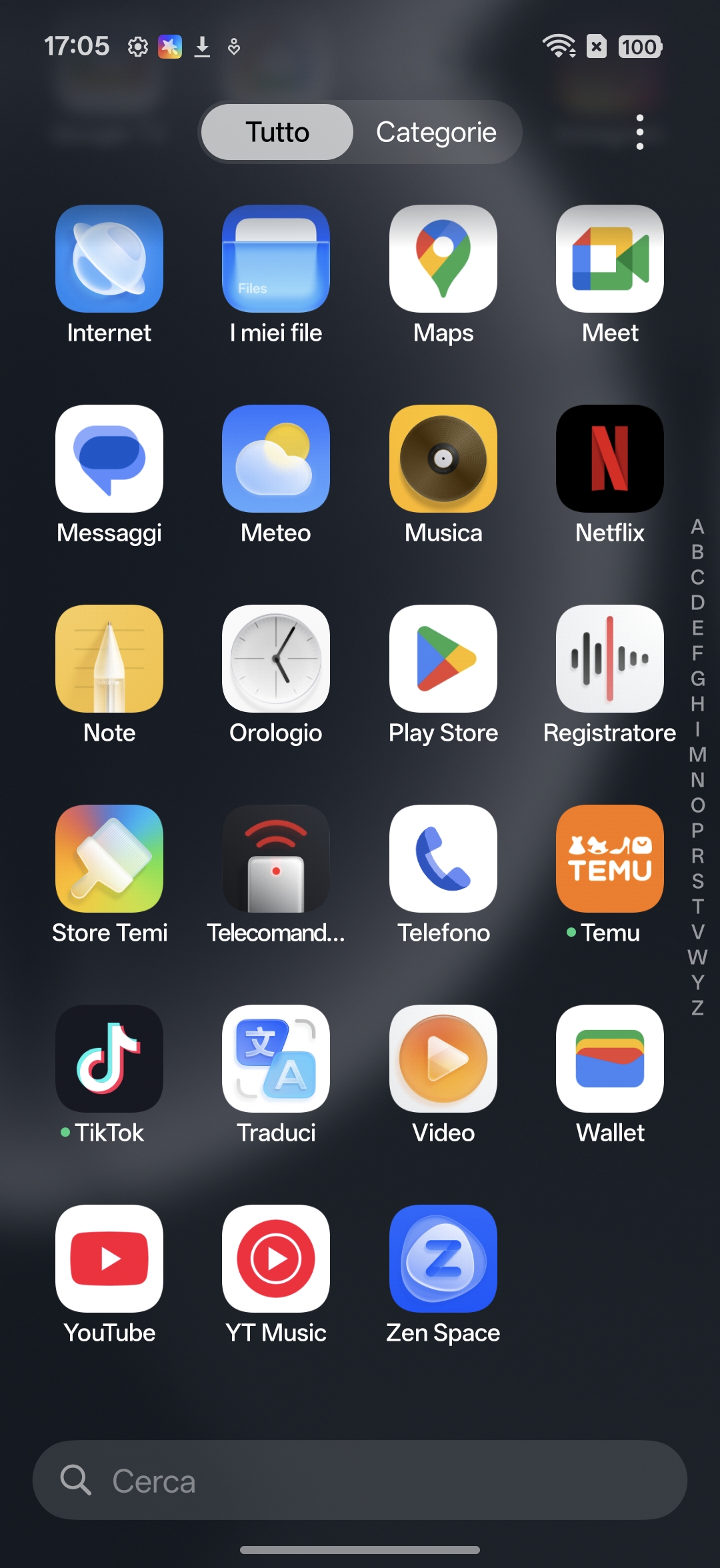Viewport: 720px width, 1568px height.
Task: Select the Tutto tab
Action: pos(277,132)
